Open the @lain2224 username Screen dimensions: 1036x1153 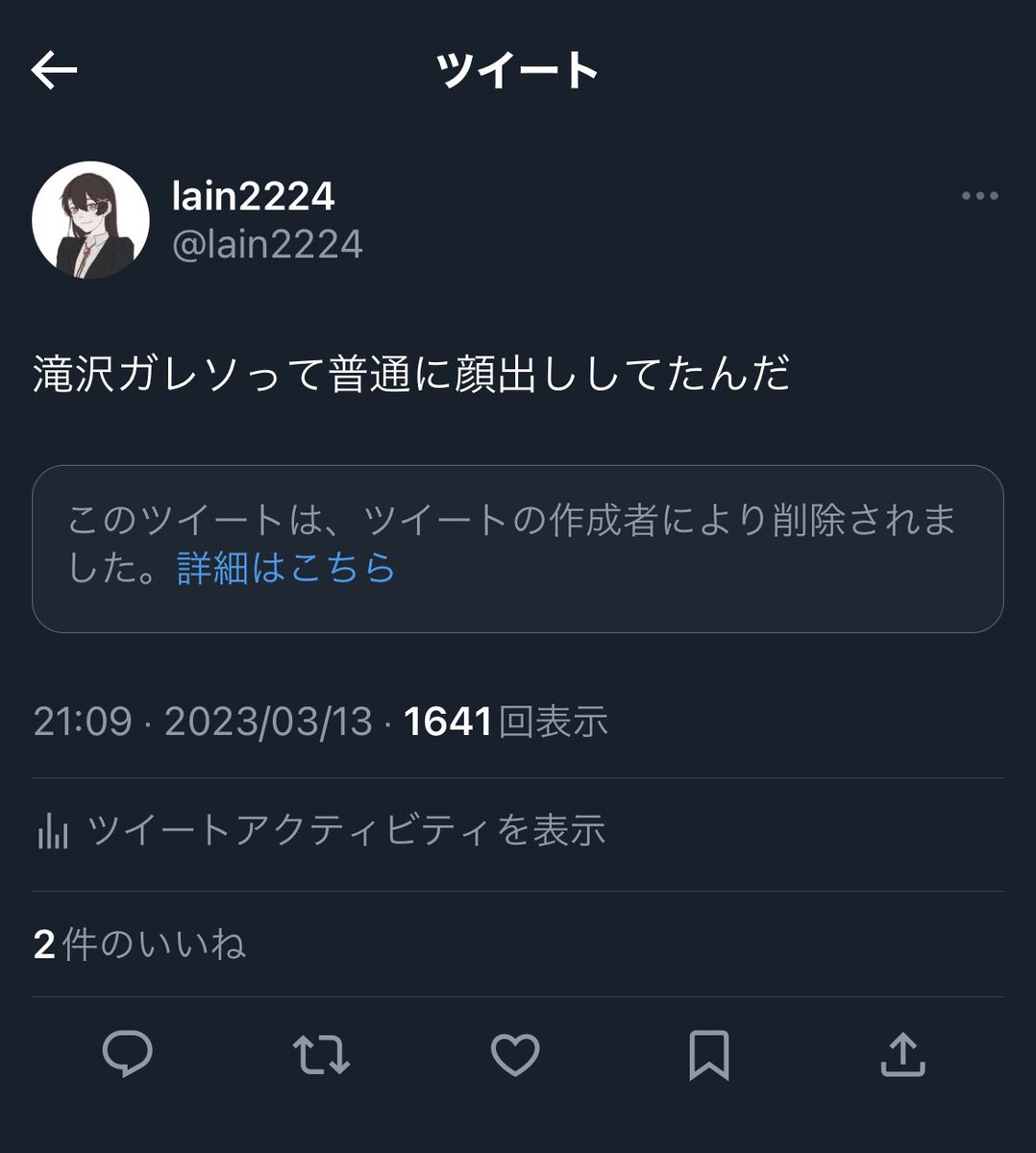tap(267, 244)
